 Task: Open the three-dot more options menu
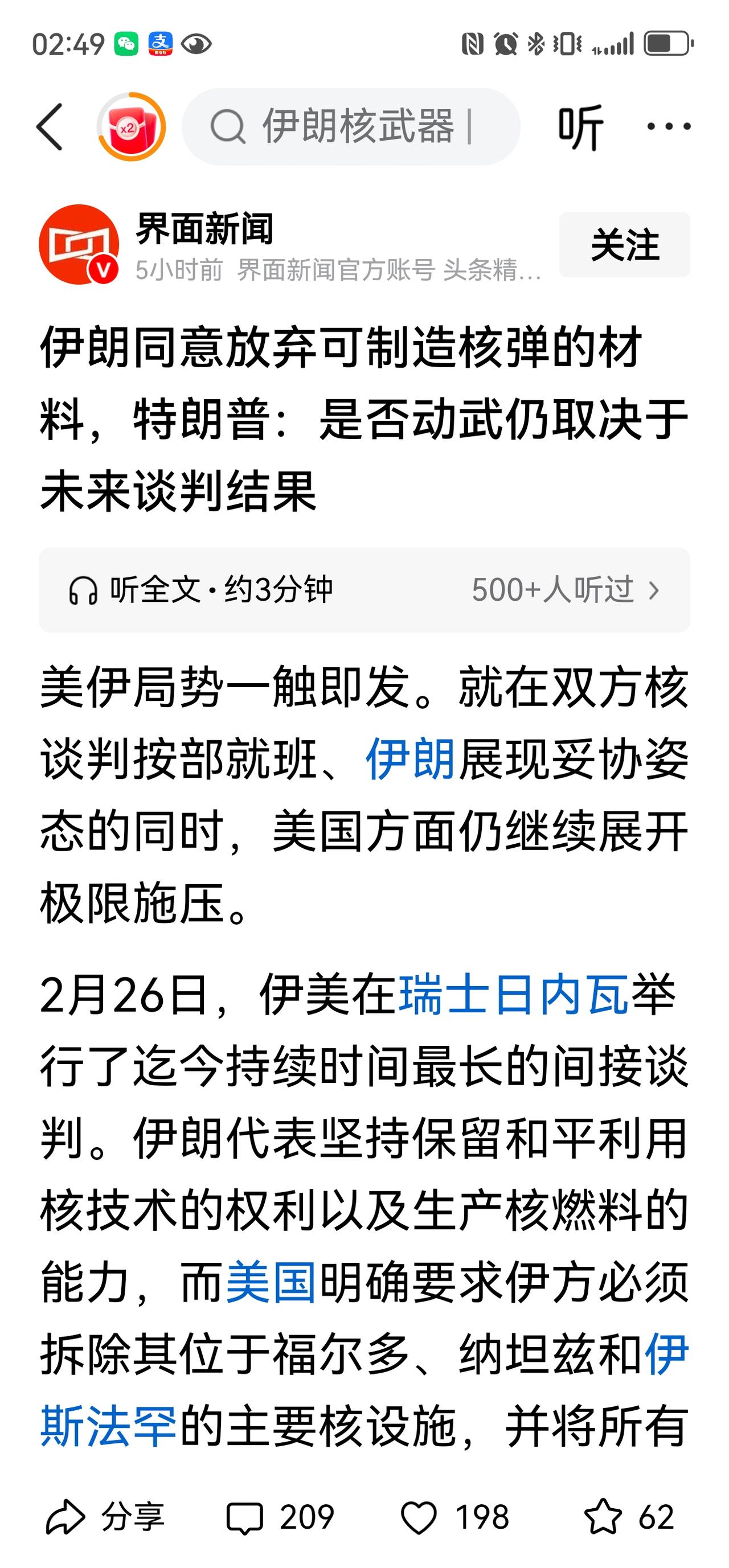click(x=668, y=126)
